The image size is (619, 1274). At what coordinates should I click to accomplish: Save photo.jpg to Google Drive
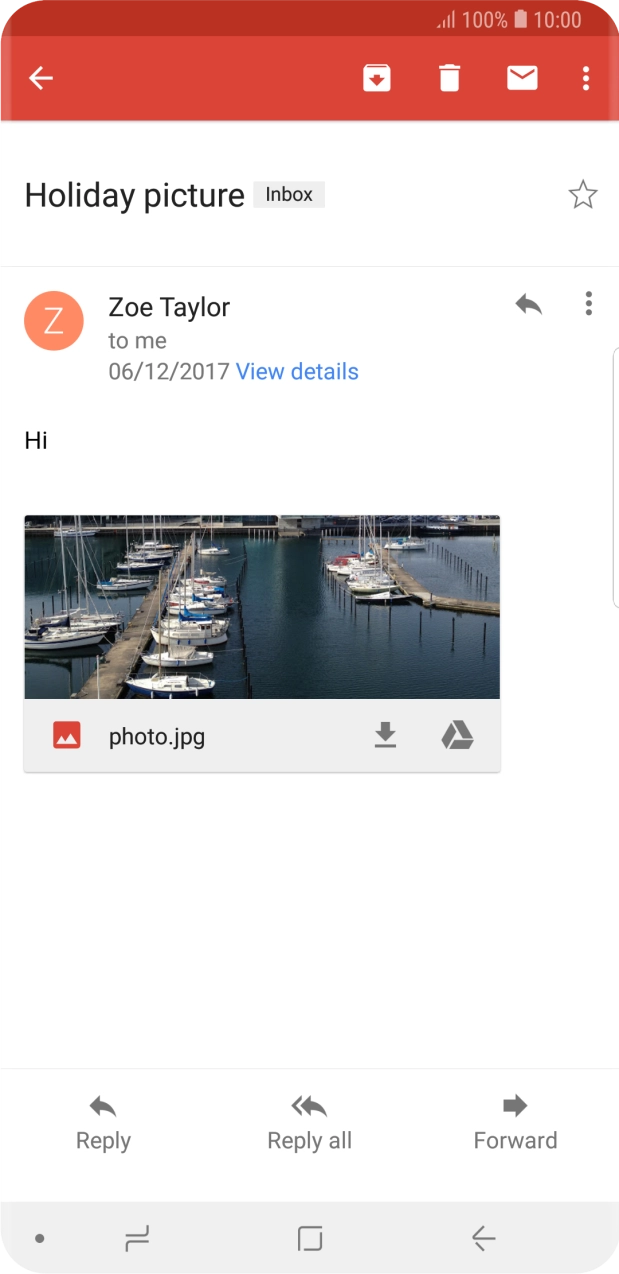tap(457, 736)
